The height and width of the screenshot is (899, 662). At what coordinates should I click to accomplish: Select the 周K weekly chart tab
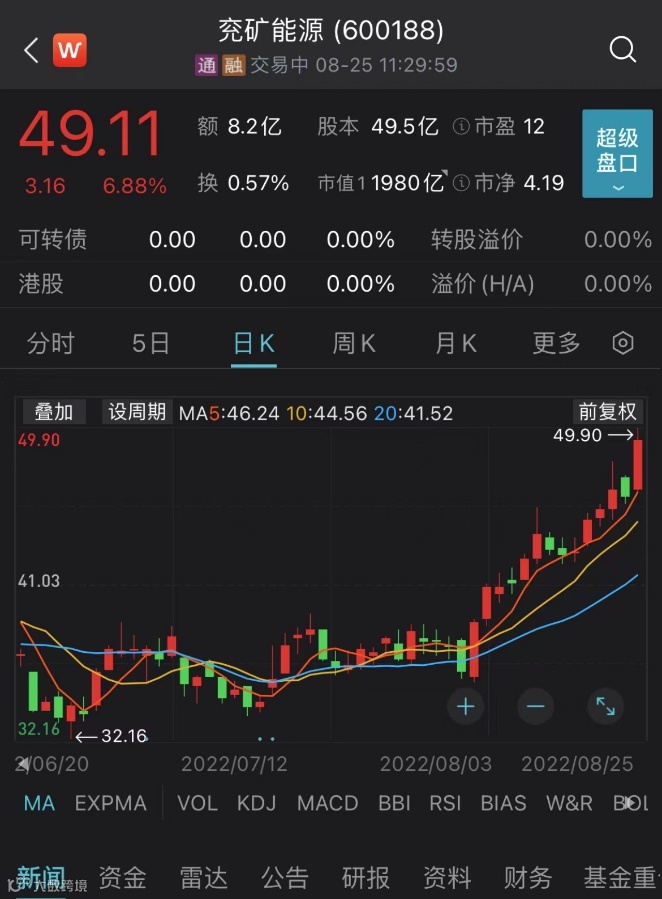click(354, 343)
